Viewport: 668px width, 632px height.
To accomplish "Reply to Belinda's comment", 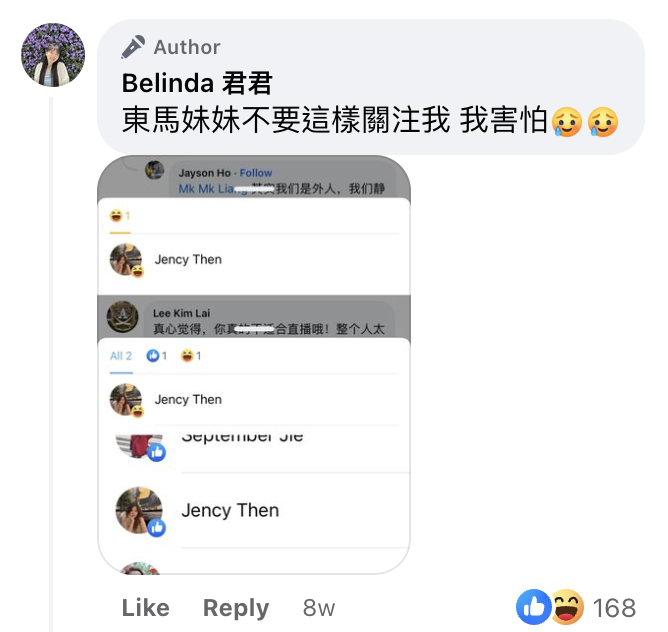I will (x=236, y=607).
